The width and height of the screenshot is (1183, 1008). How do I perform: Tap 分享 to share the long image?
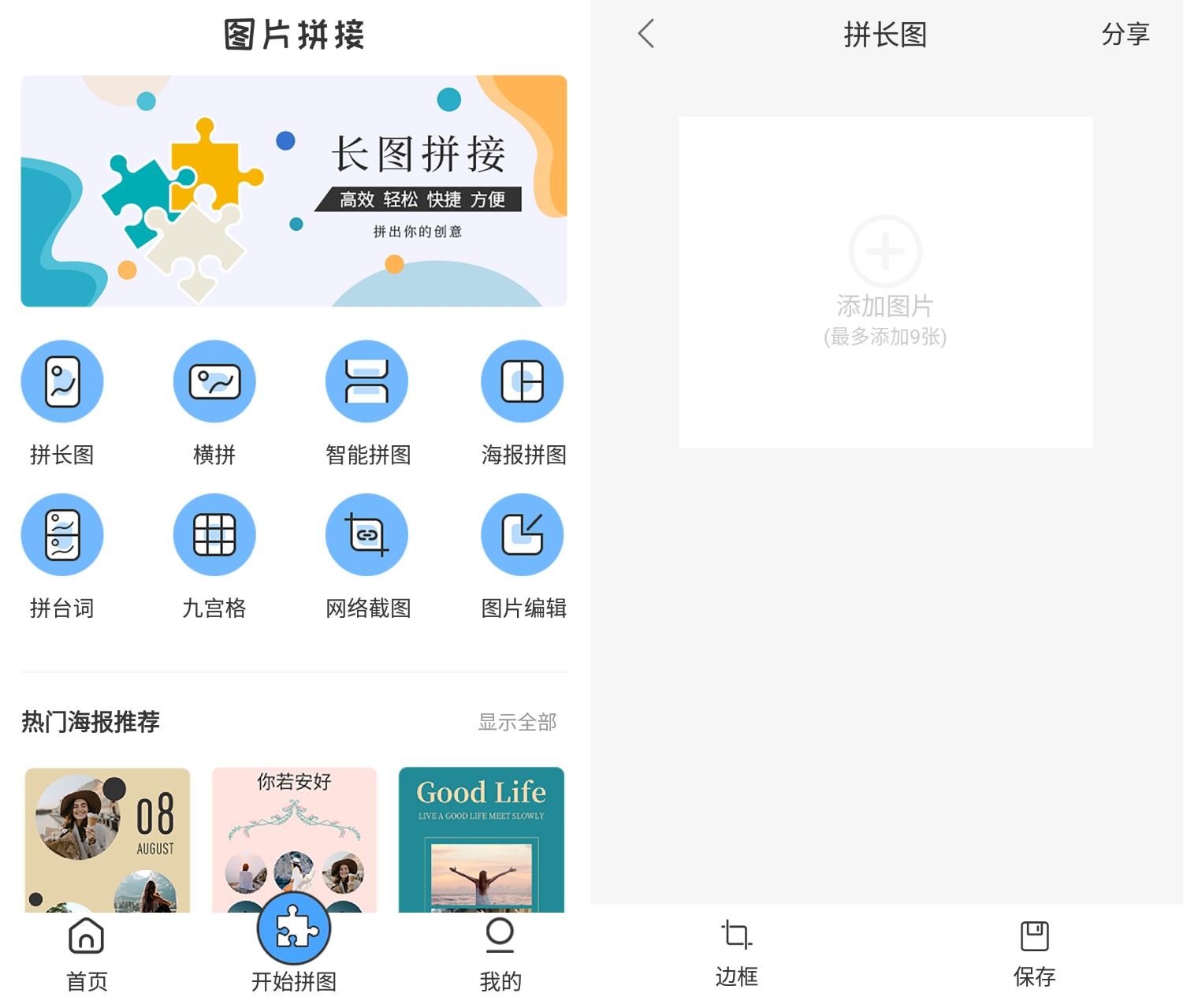coord(1125,34)
